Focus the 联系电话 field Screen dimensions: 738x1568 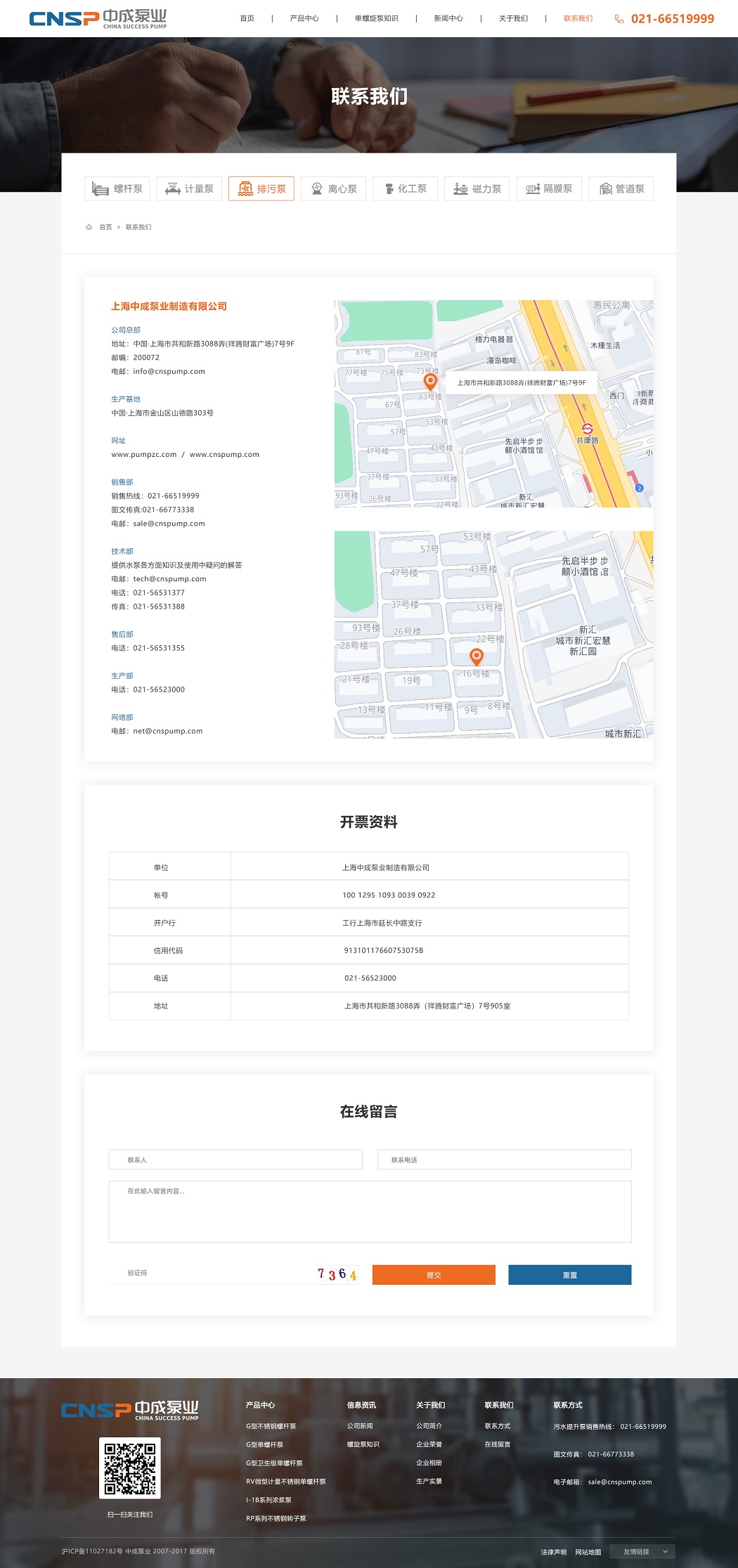point(504,1160)
